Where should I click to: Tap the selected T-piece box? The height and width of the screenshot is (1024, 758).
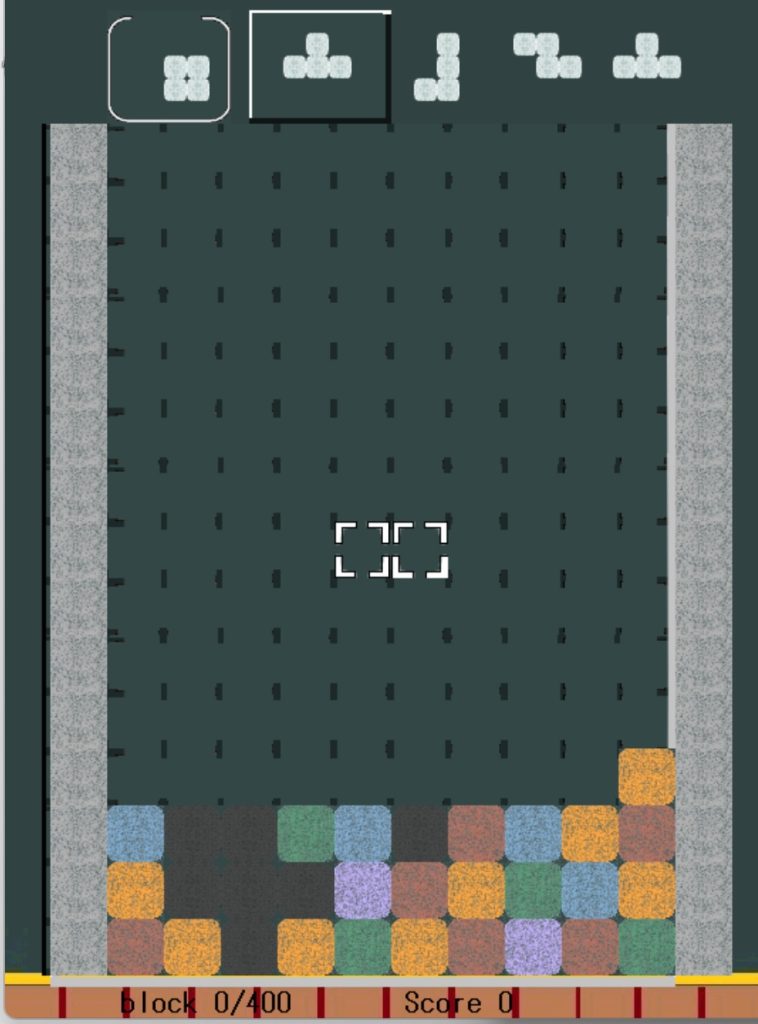pyautogui.click(x=319, y=66)
